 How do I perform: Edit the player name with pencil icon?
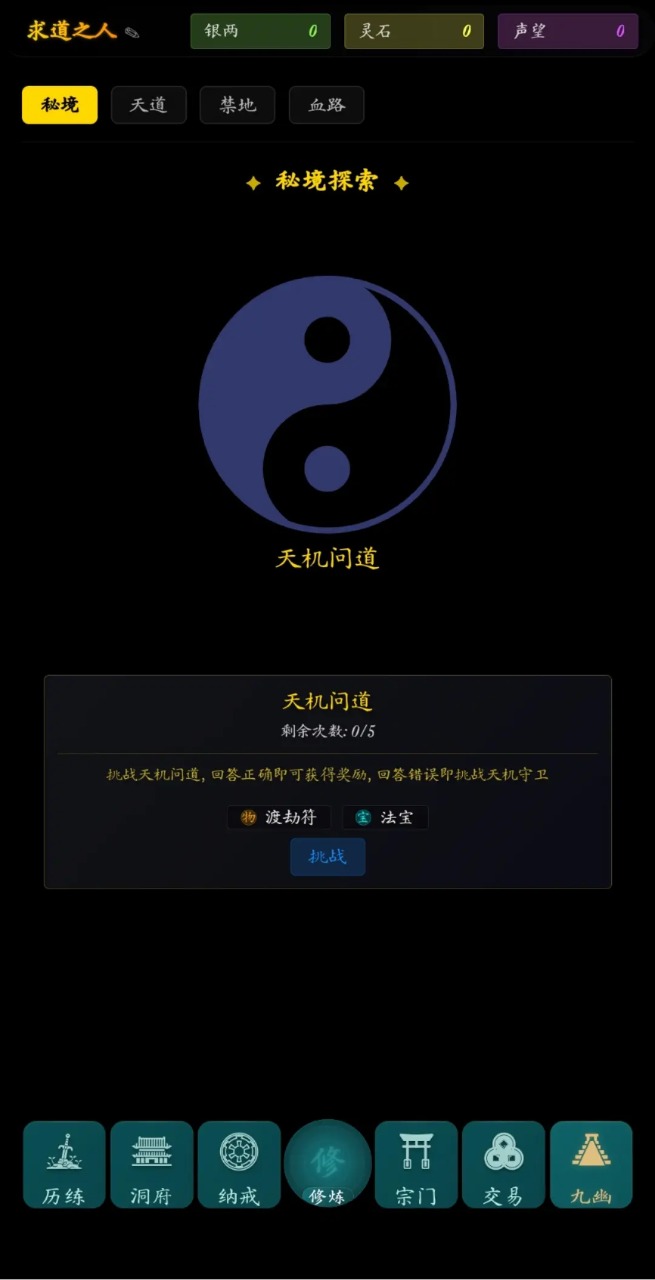[132, 33]
